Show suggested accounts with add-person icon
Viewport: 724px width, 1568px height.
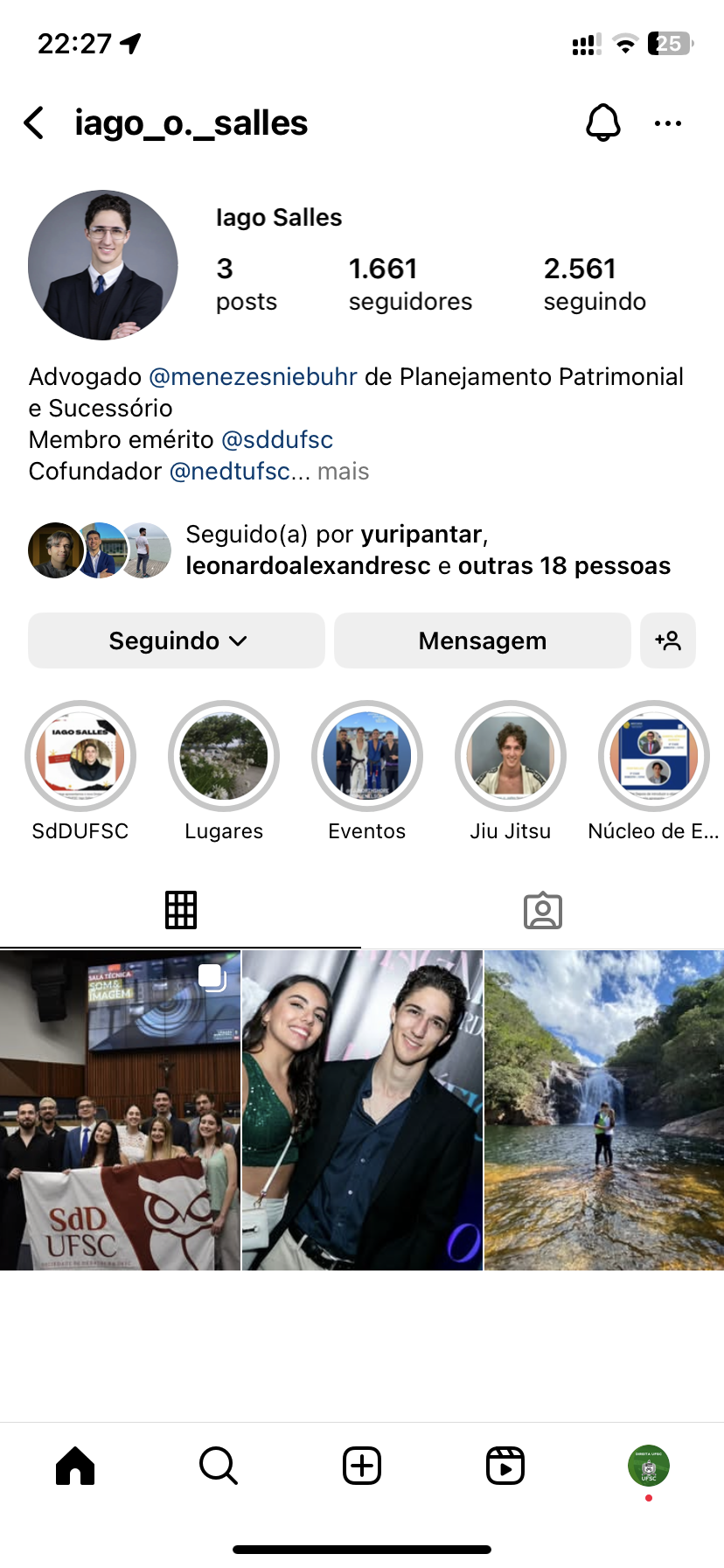(x=668, y=640)
